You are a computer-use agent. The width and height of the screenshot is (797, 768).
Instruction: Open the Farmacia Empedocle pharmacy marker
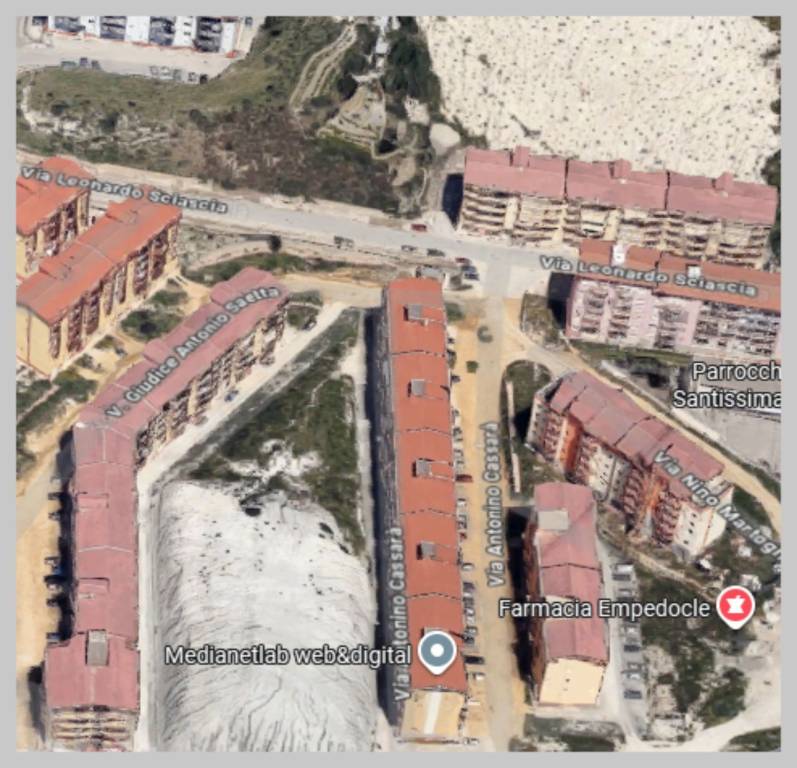tap(735, 607)
